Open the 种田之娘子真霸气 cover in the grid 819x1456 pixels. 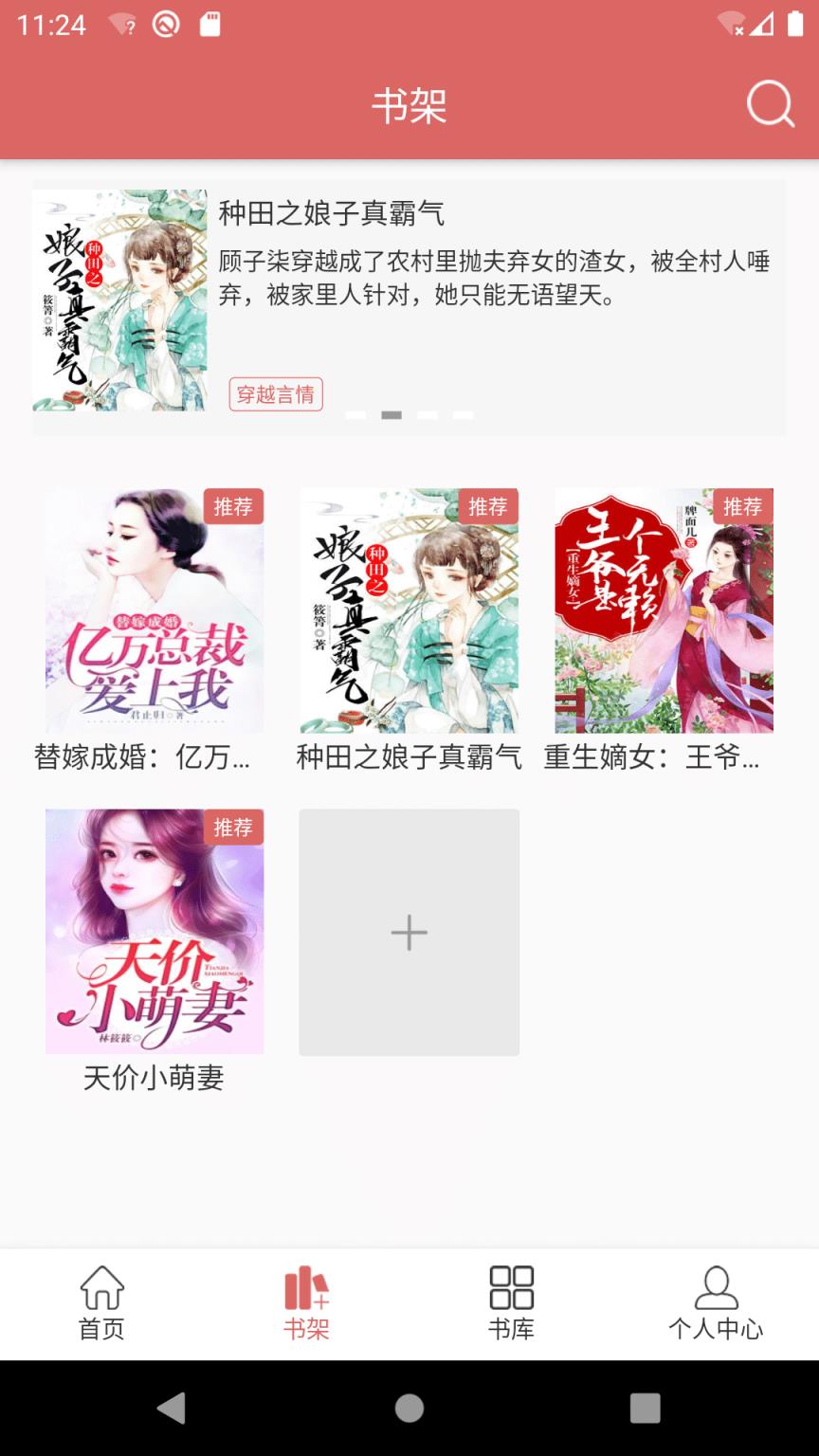408,609
